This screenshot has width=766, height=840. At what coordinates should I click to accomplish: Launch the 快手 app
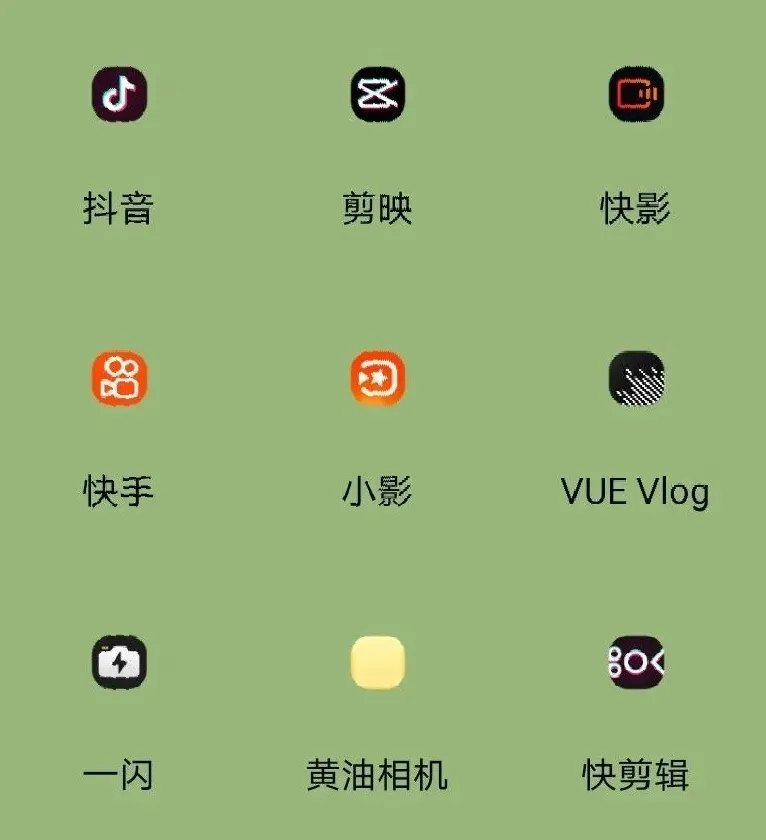click(119, 379)
